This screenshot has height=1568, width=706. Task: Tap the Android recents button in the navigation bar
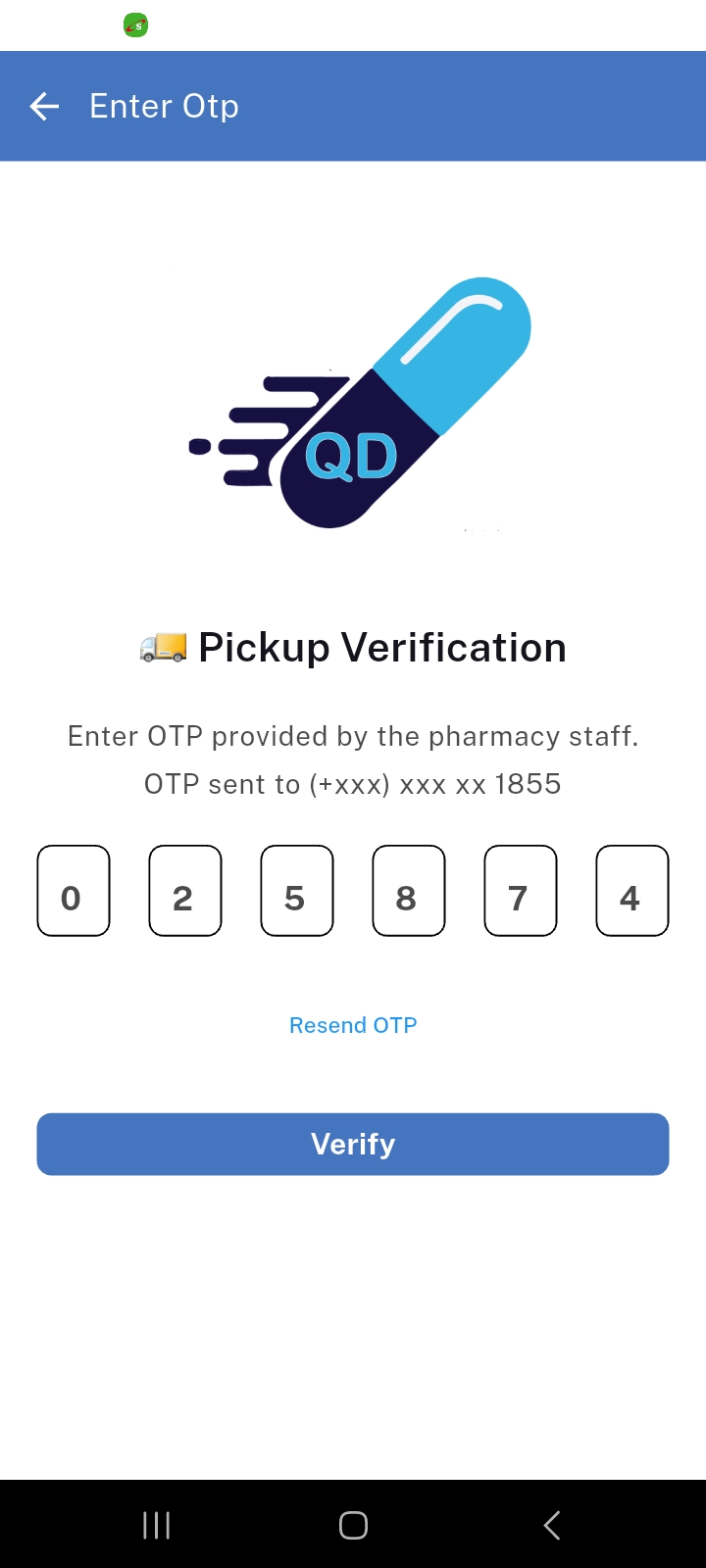(156, 1525)
